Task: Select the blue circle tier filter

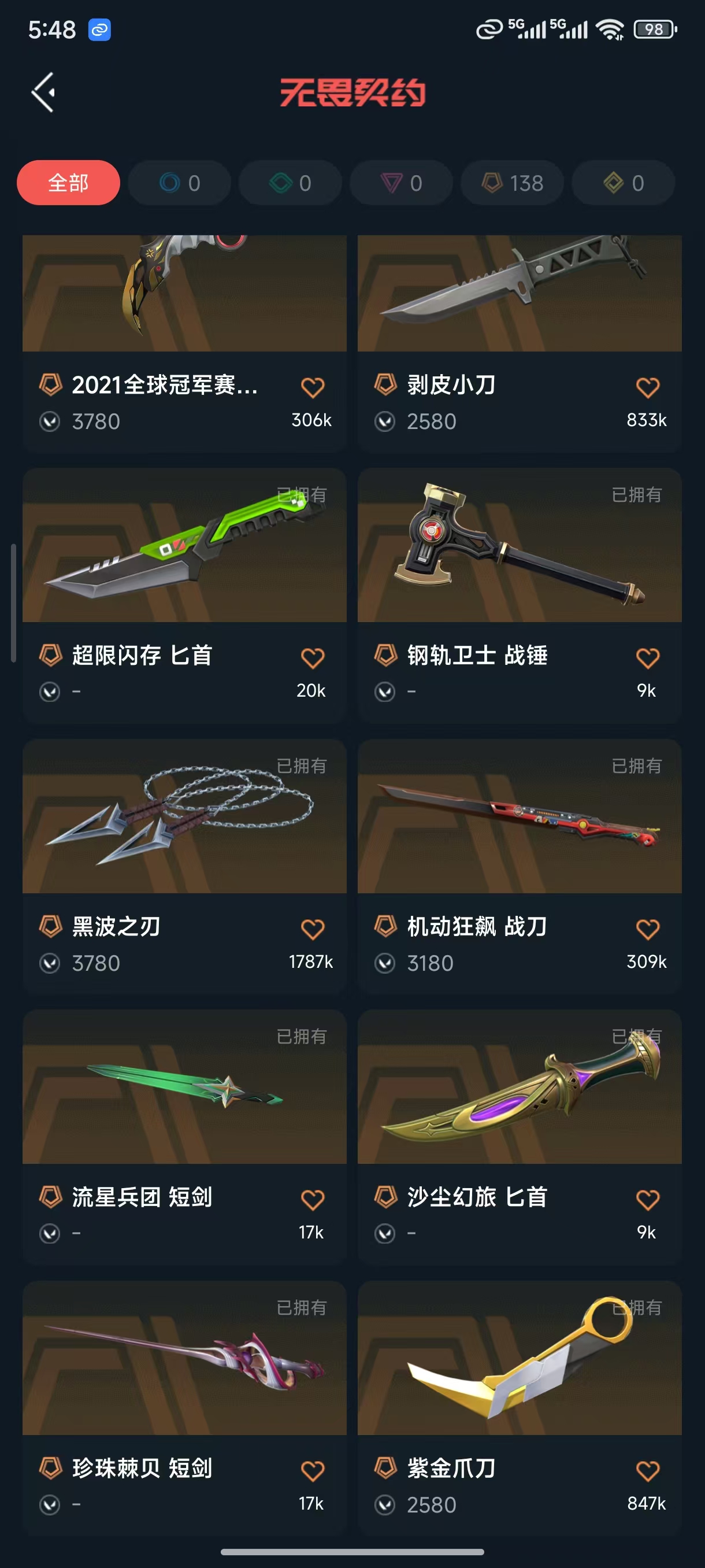Action: [x=180, y=183]
